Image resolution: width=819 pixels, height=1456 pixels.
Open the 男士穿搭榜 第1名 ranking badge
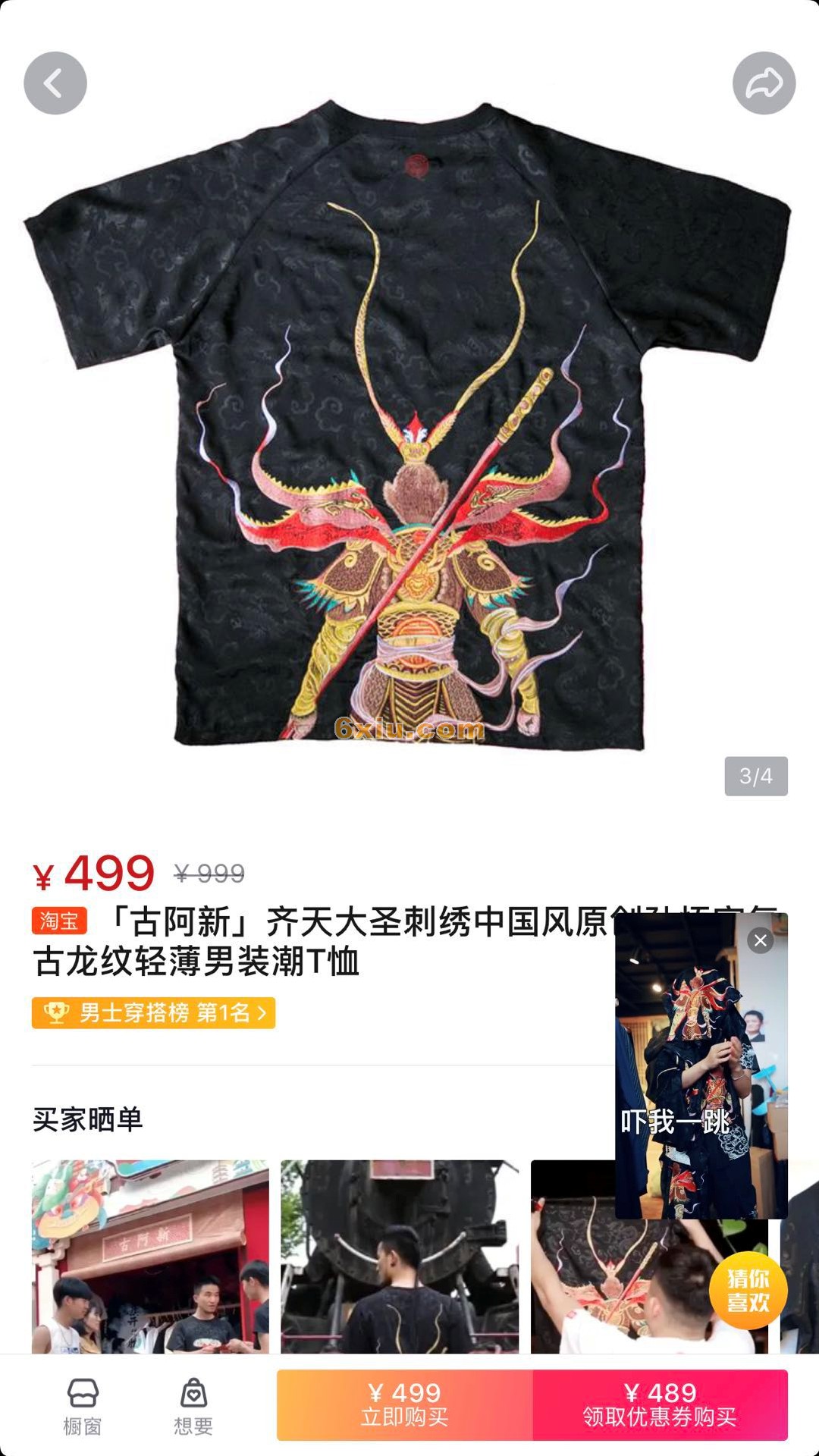[153, 1013]
